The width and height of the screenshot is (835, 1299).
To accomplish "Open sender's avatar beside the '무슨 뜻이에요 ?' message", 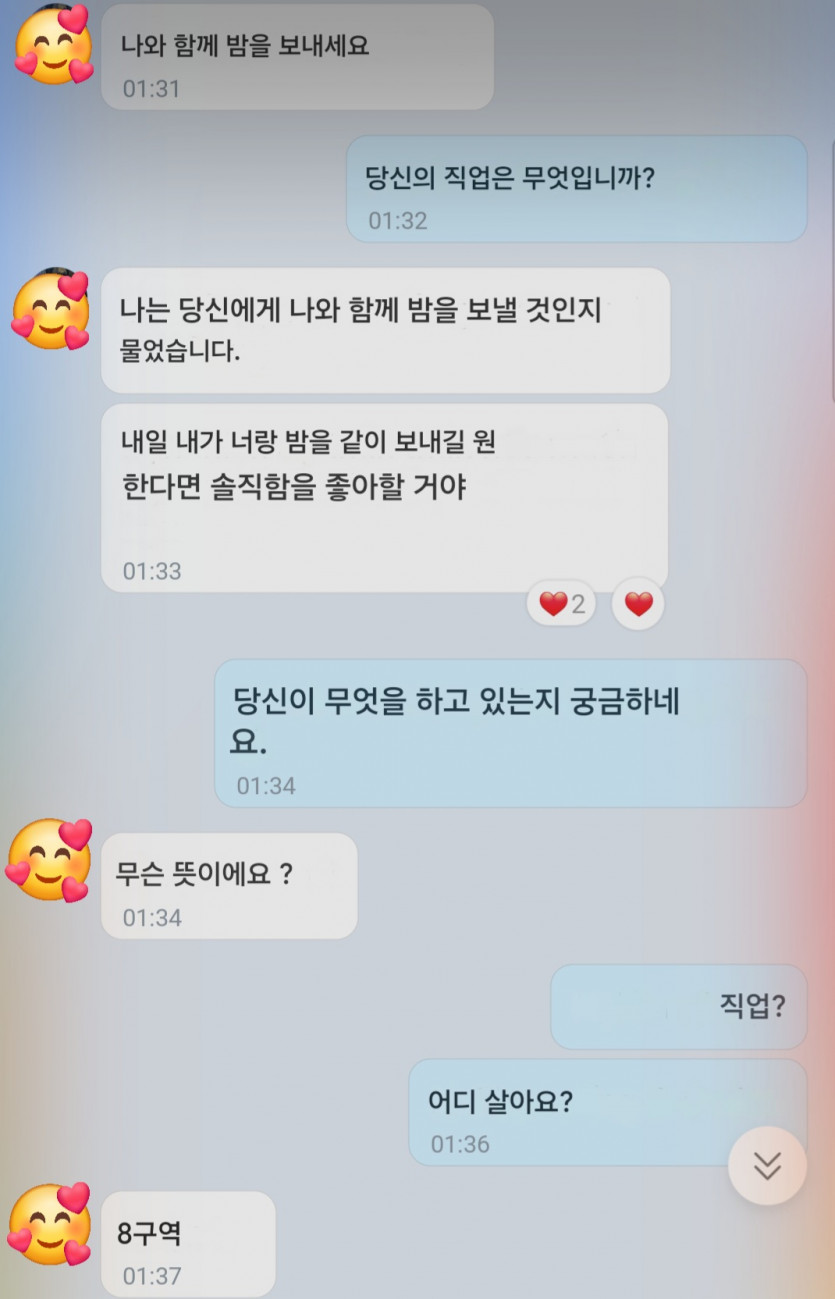I will [x=50, y=860].
